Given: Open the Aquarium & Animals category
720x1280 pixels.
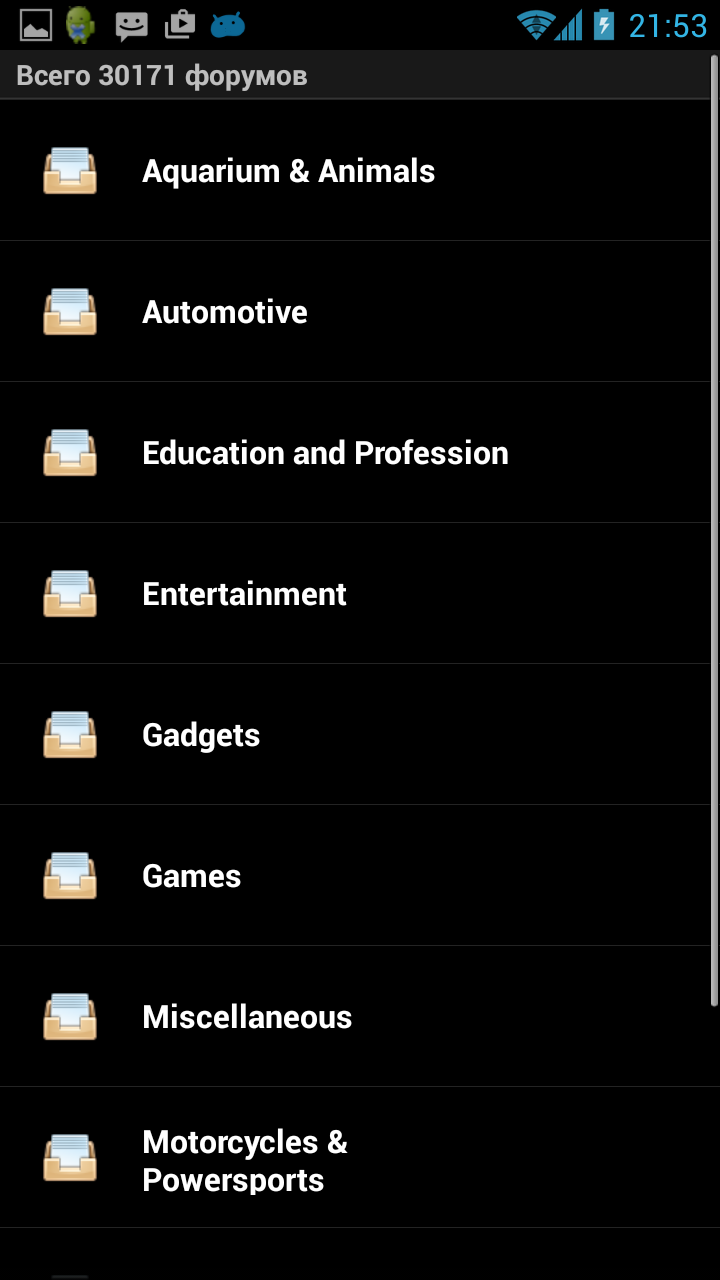Looking at the screenshot, I should click(x=288, y=171).
